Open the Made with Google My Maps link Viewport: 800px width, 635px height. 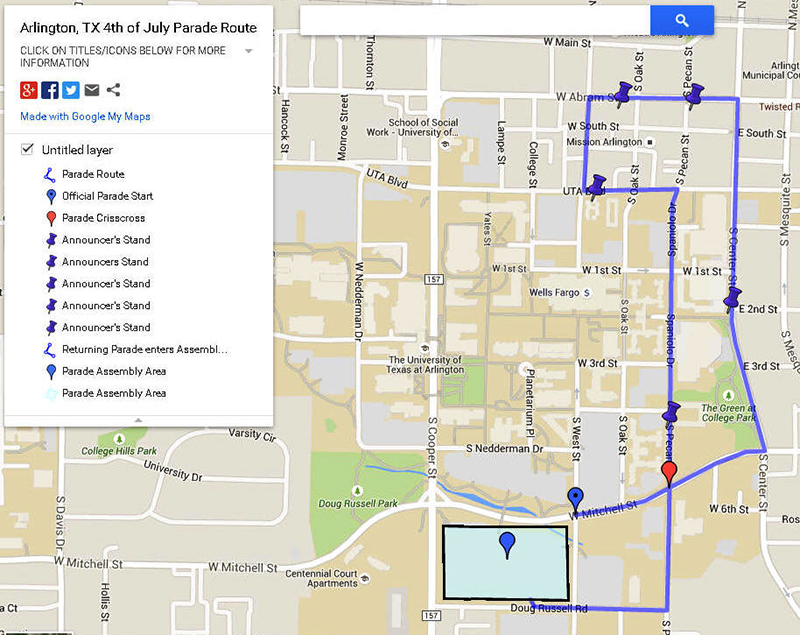85,117
